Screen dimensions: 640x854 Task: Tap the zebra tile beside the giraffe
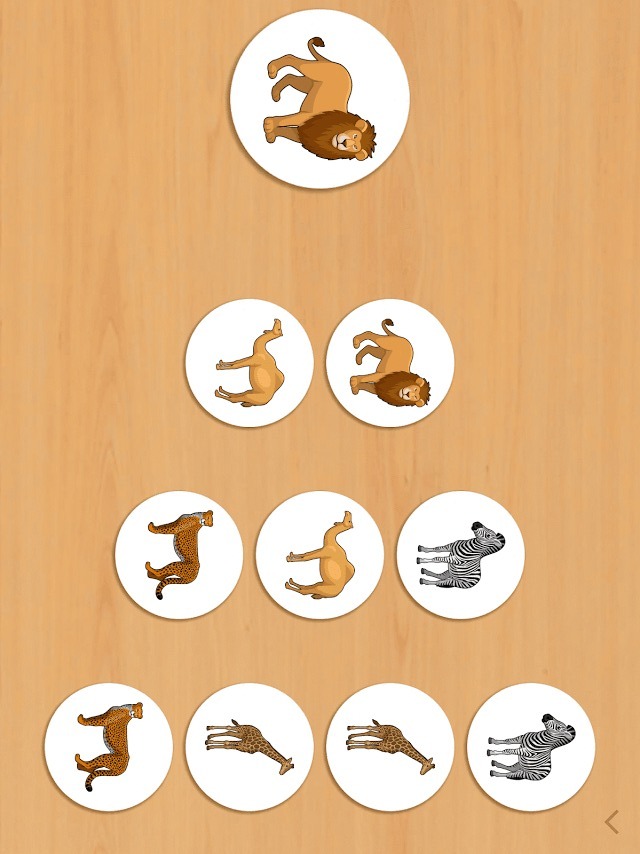(531, 747)
